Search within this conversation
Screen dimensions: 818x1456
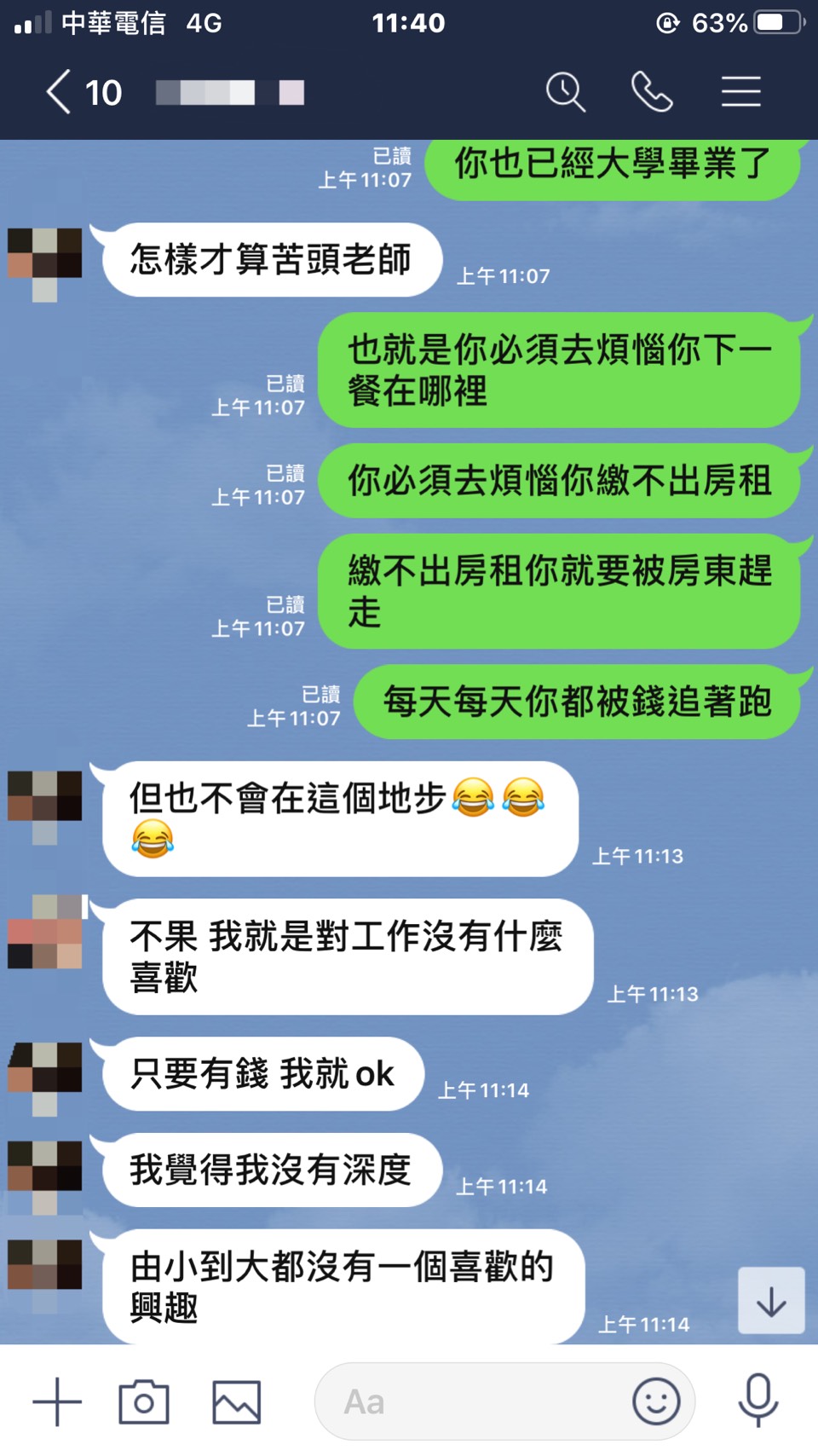(566, 92)
